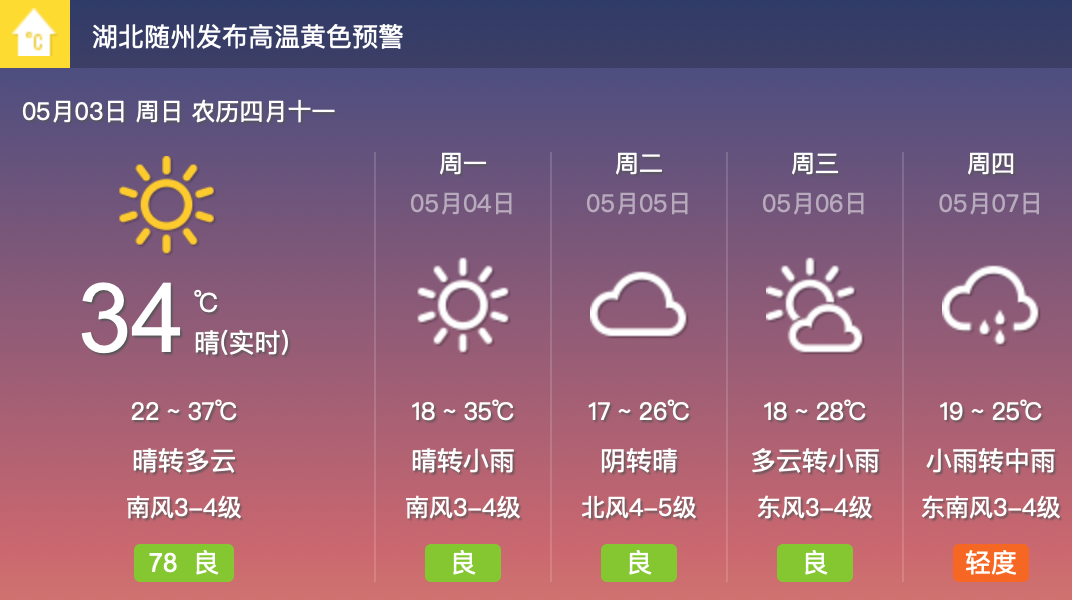Open the 周四 05月07日 forecast

[990, 360]
